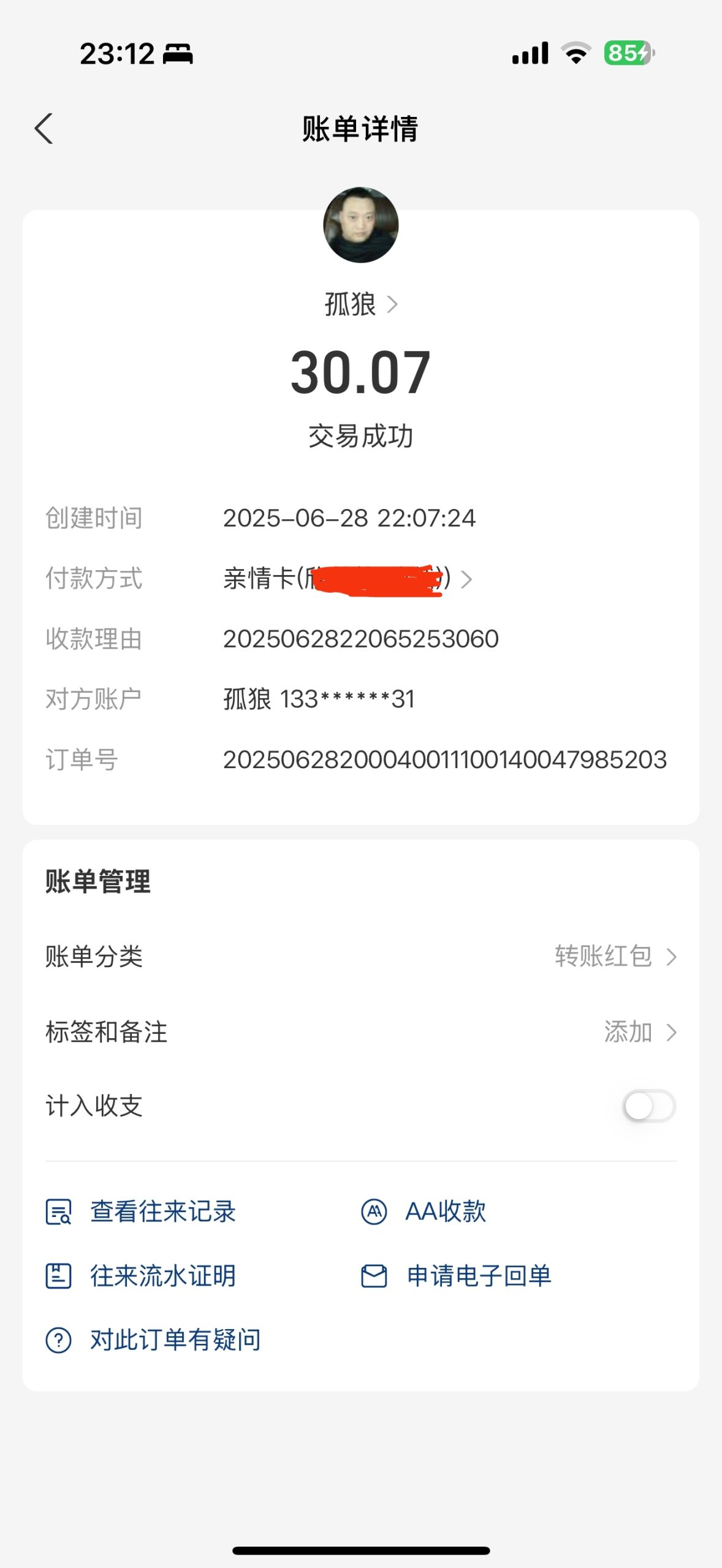722x1568 pixels.
Task: Toggle the 计入收支 switch
Action: 649,1106
